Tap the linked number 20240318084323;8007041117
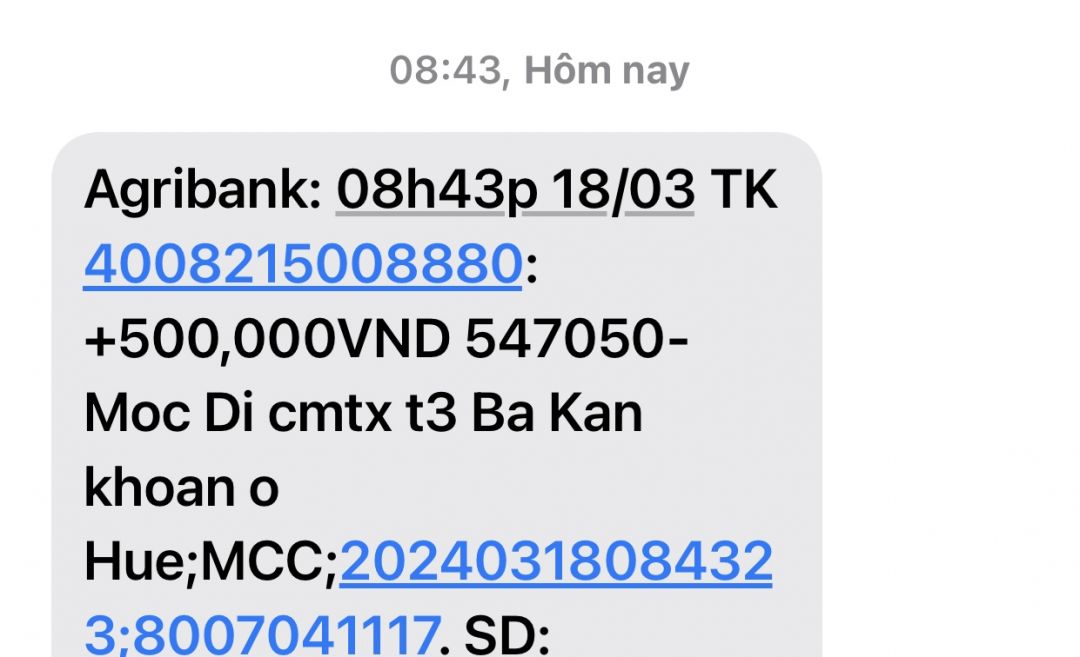 pyautogui.click(x=555, y=563)
